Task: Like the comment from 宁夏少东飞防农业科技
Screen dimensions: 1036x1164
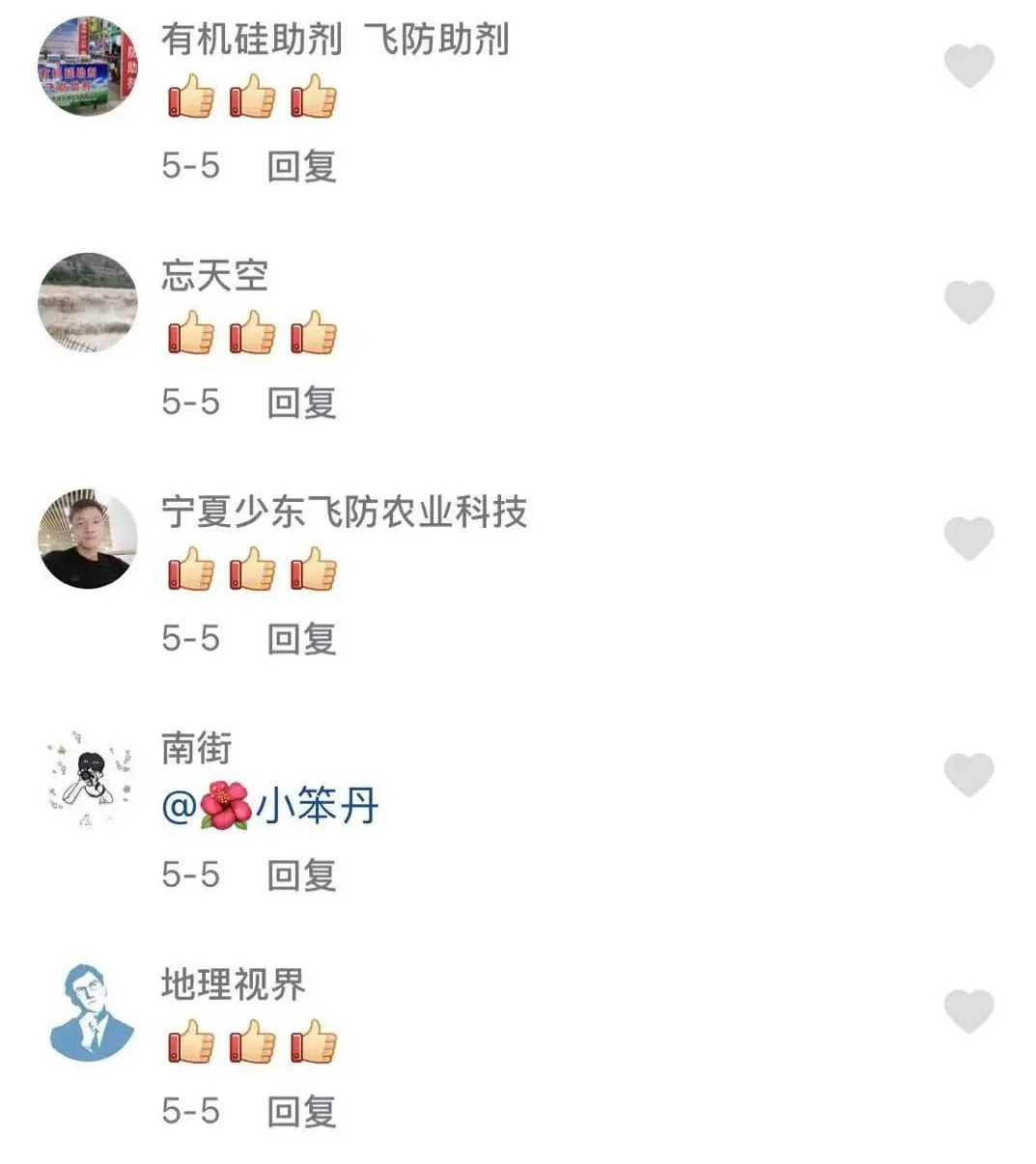Action: 968,539
